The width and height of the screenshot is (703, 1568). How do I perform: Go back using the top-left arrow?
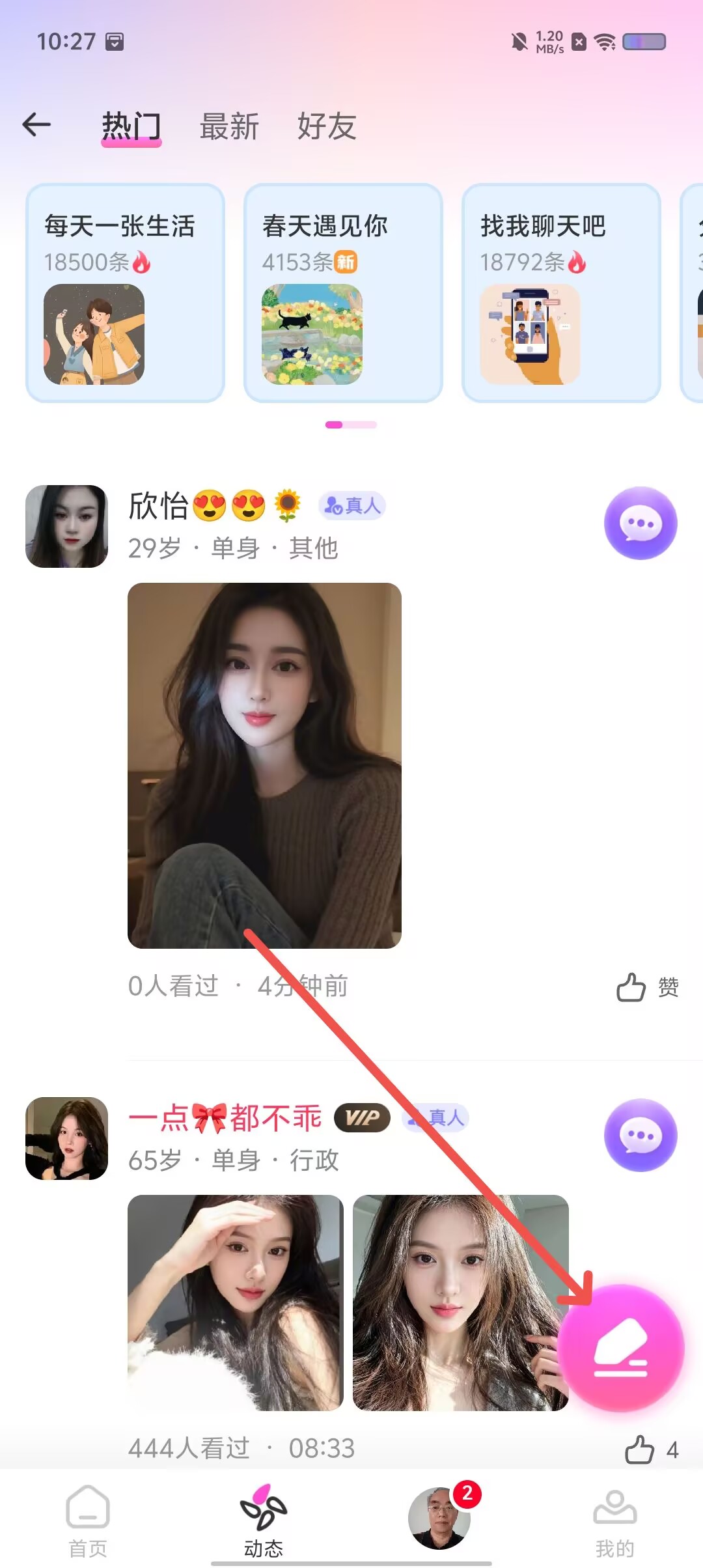pos(36,124)
